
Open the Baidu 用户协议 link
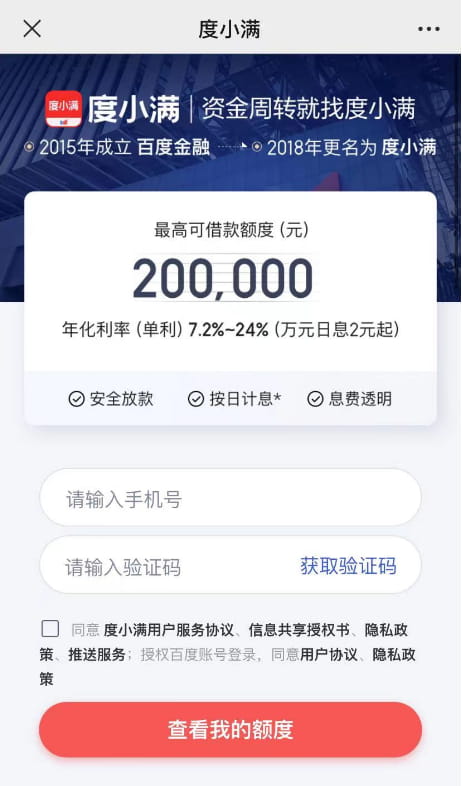[x=329, y=654]
